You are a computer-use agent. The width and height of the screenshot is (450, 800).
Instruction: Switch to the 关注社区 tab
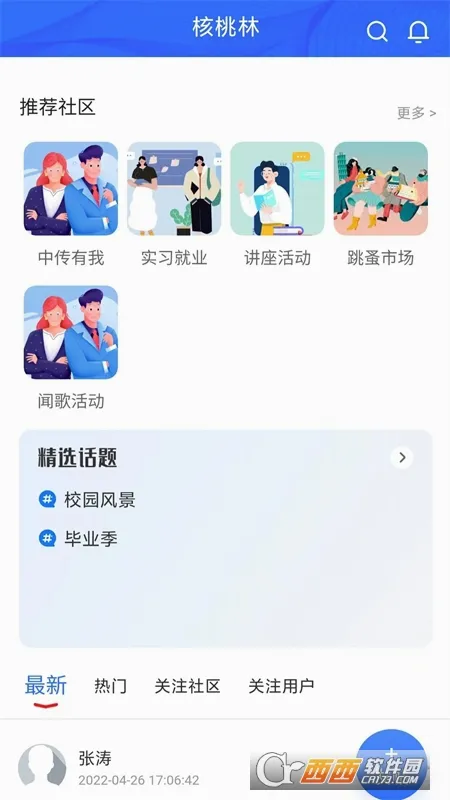(187, 686)
